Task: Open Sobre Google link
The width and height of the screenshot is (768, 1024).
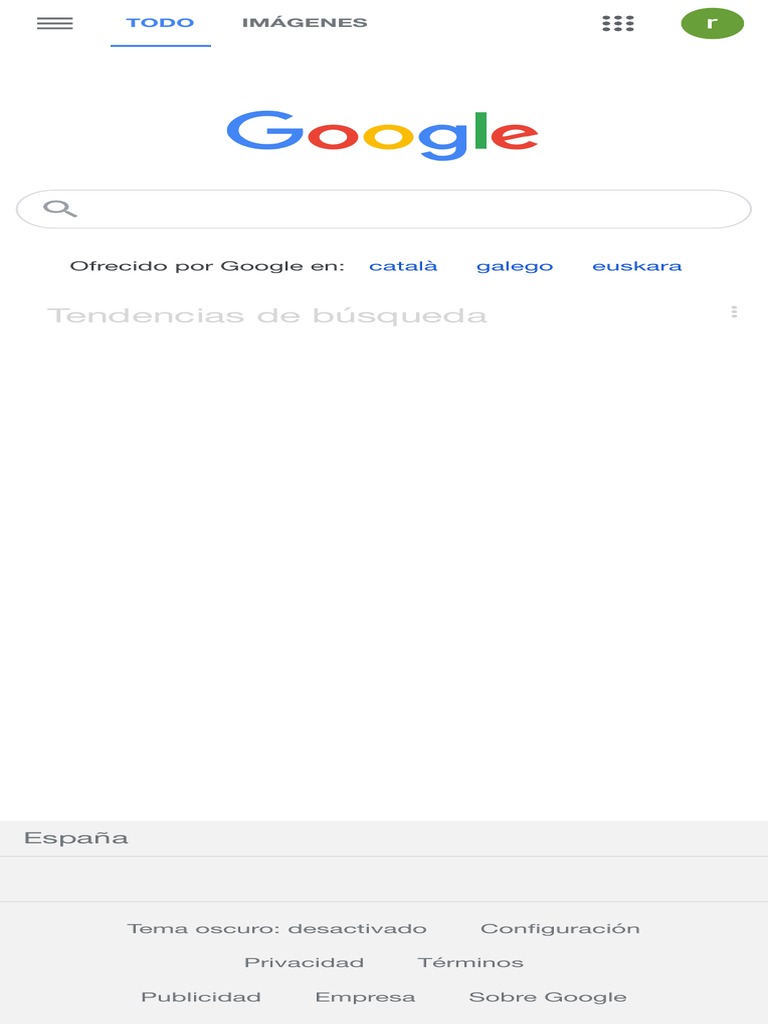Action: click(x=547, y=997)
